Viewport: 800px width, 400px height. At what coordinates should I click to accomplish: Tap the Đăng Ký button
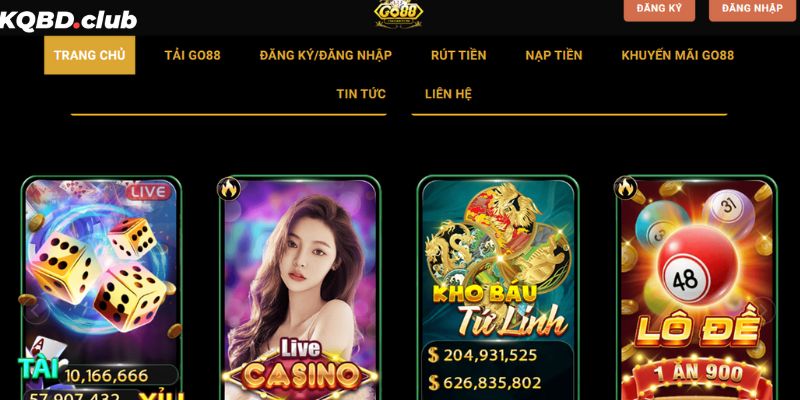tap(659, 9)
